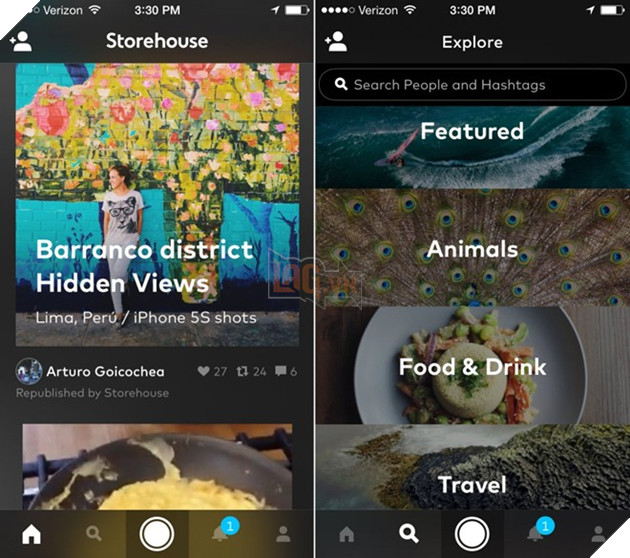The height and width of the screenshot is (558, 630).
Task: Switch to profile tab on Explore screen
Action: click(x=599, y=534)
